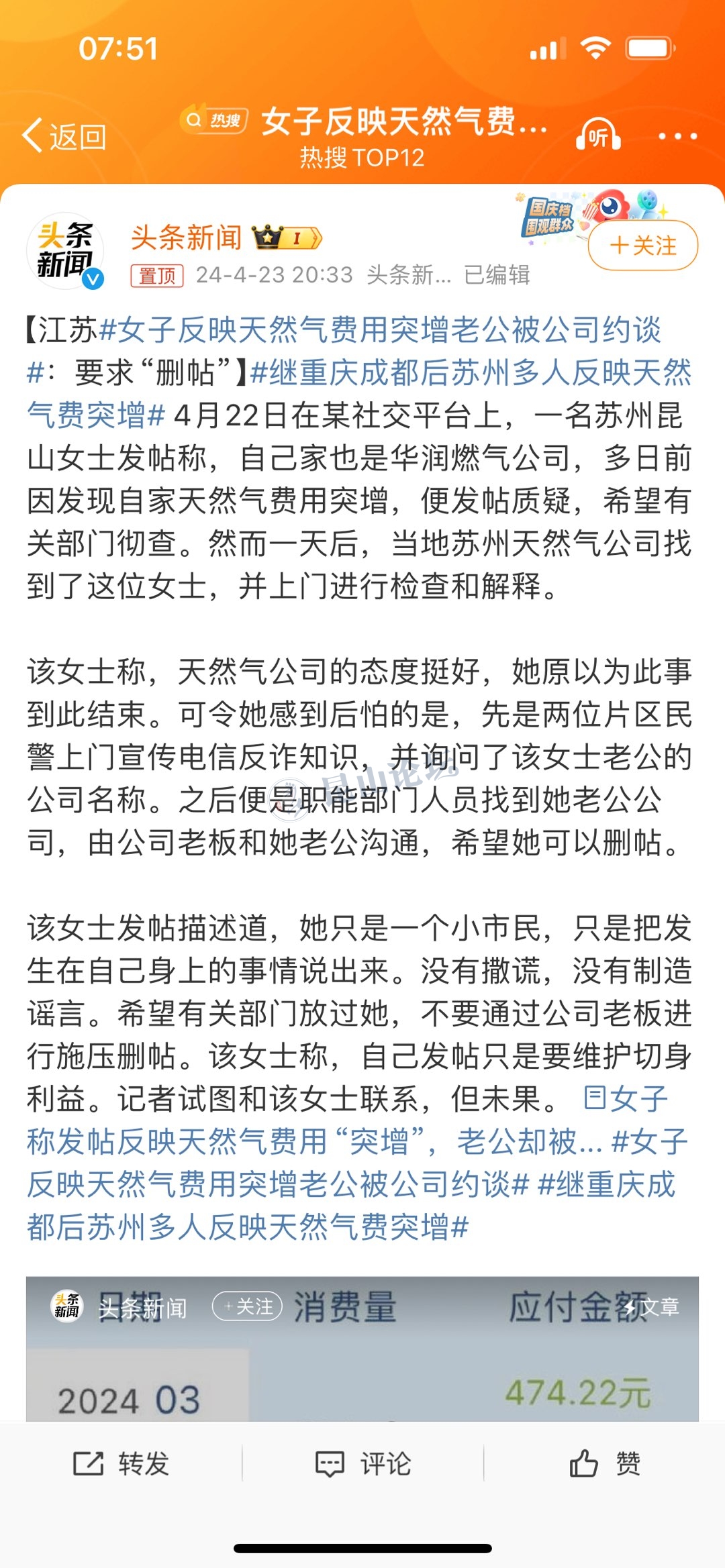Image resolution: width=725 pixels, height=1568 pixels.
Task: Open the 评论 comment section
Action: (363, 1463)
